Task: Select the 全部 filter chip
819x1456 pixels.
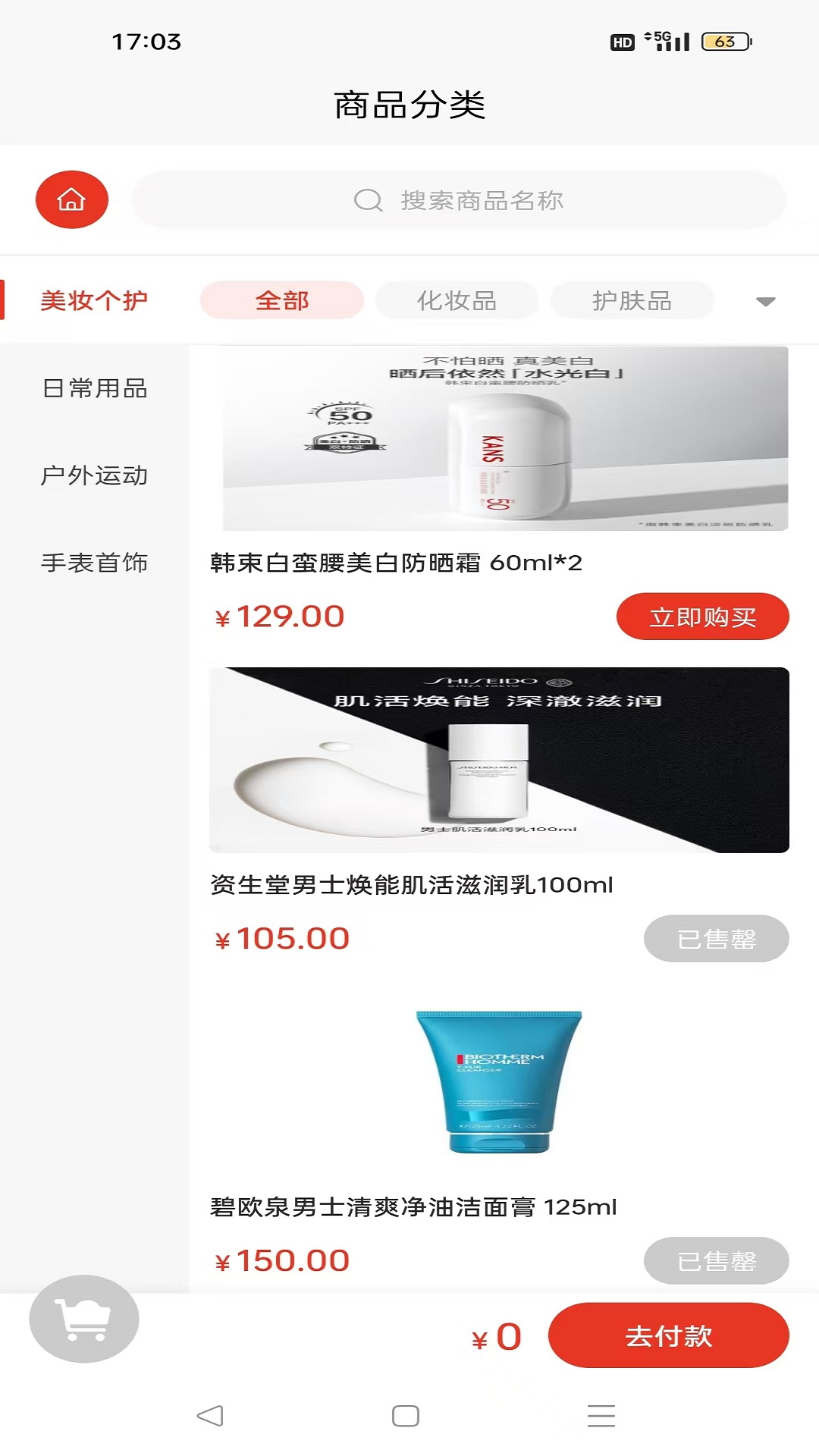Action: point(282,301)
